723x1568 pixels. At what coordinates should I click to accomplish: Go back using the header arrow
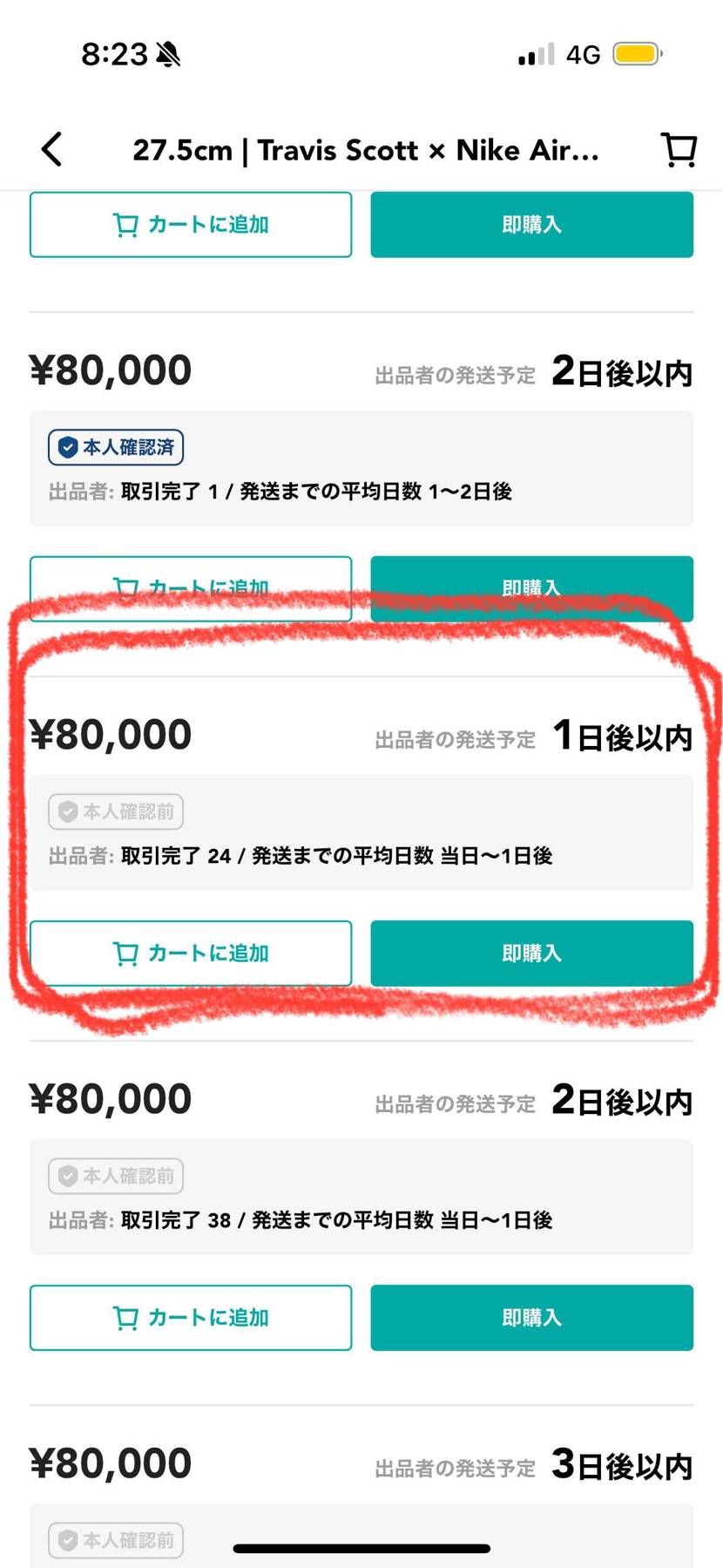[52, 149]
